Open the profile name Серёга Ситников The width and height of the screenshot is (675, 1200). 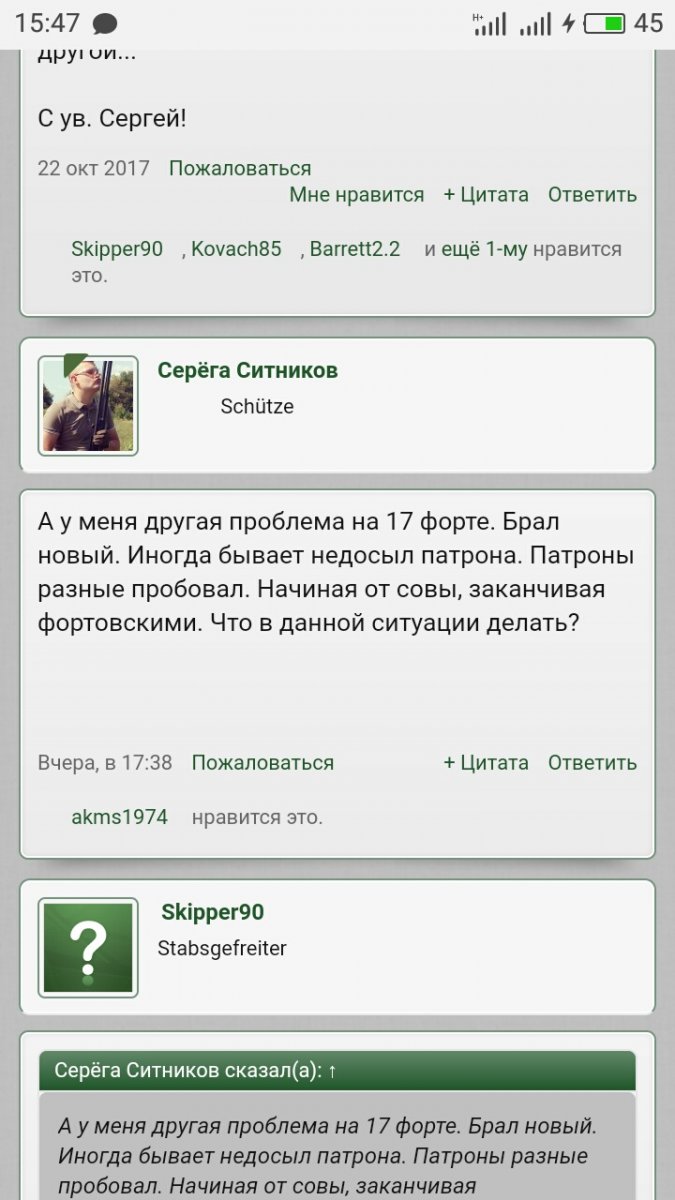point(248,370)
